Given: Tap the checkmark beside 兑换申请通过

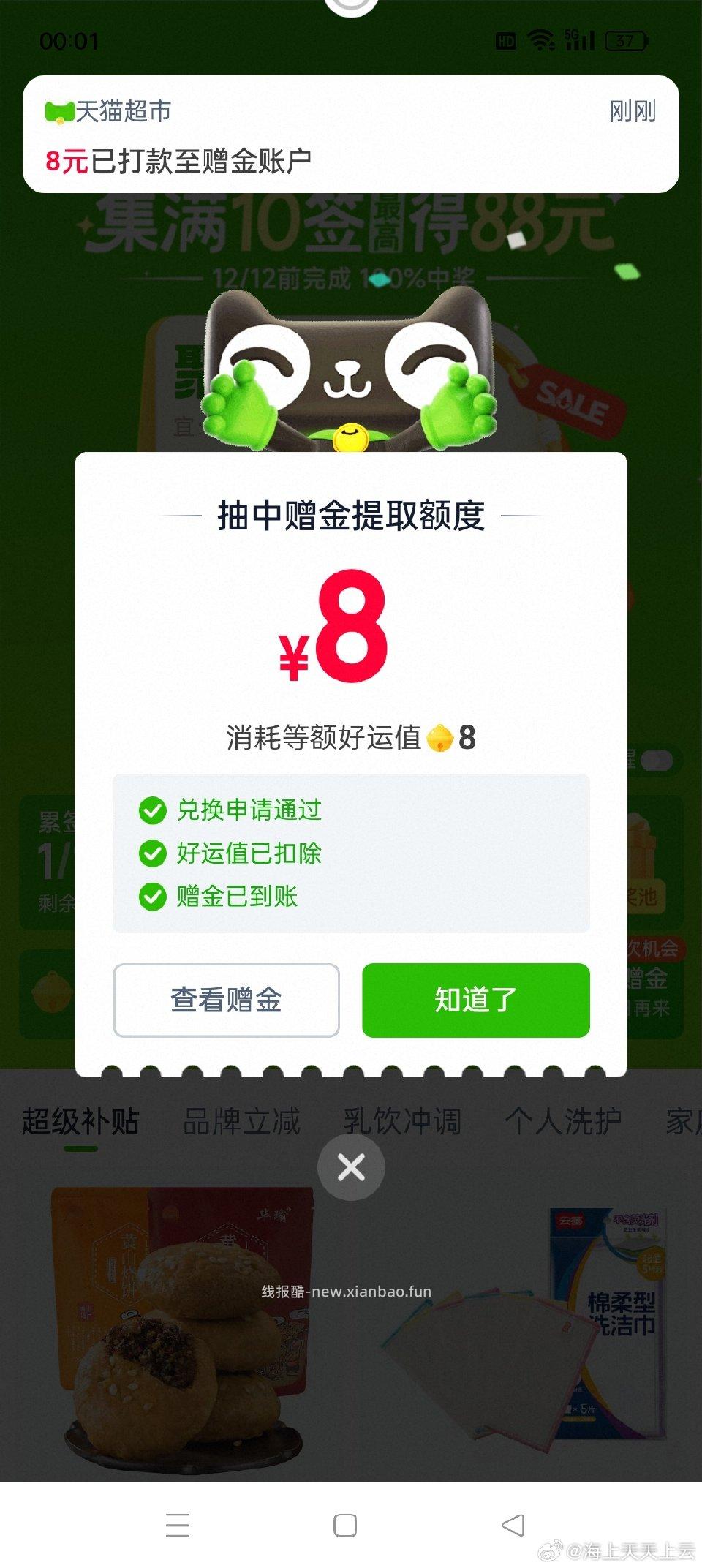Looking at the screenshot, I should click(152, 810).
